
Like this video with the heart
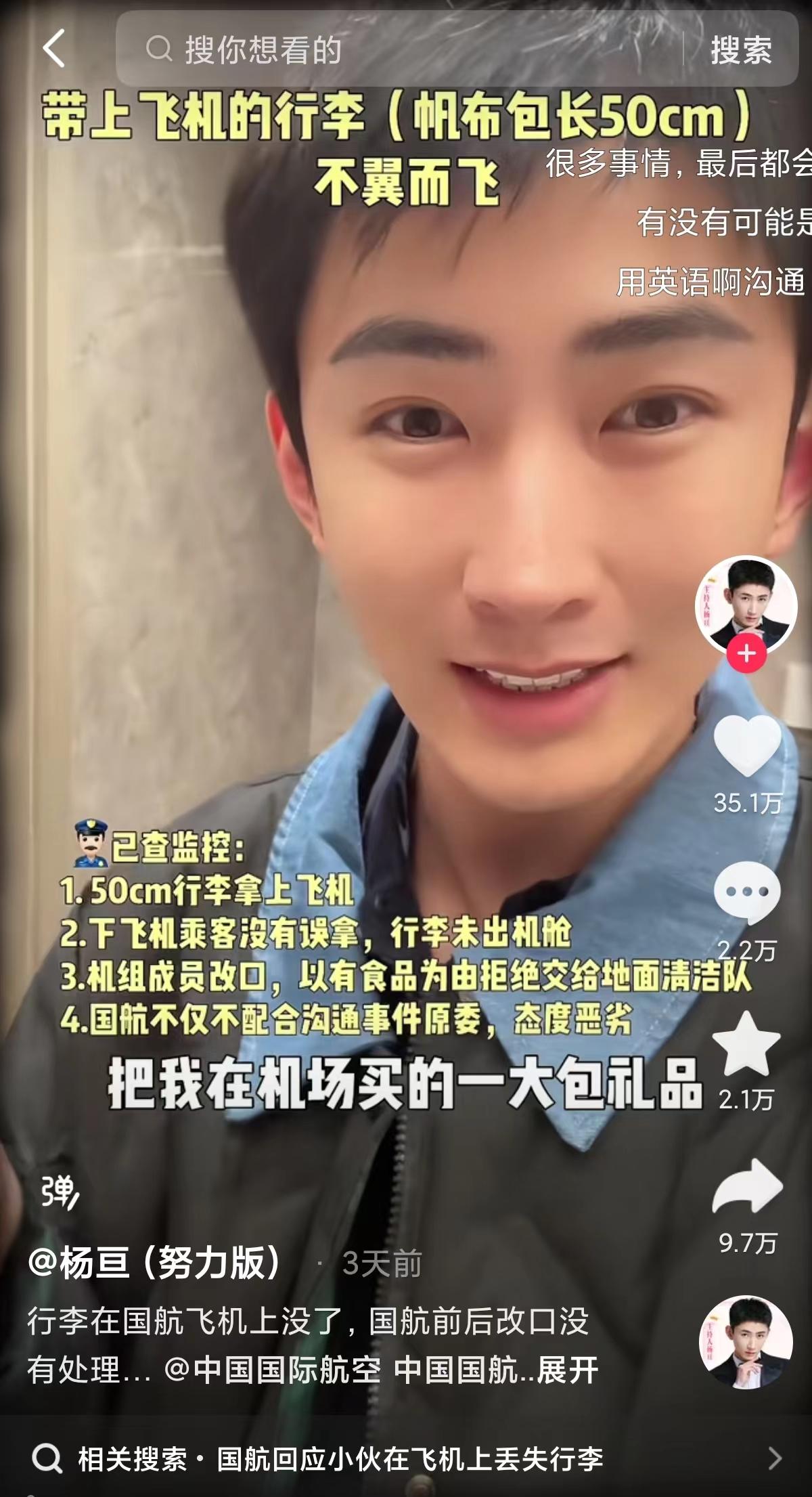click(747, 745)
